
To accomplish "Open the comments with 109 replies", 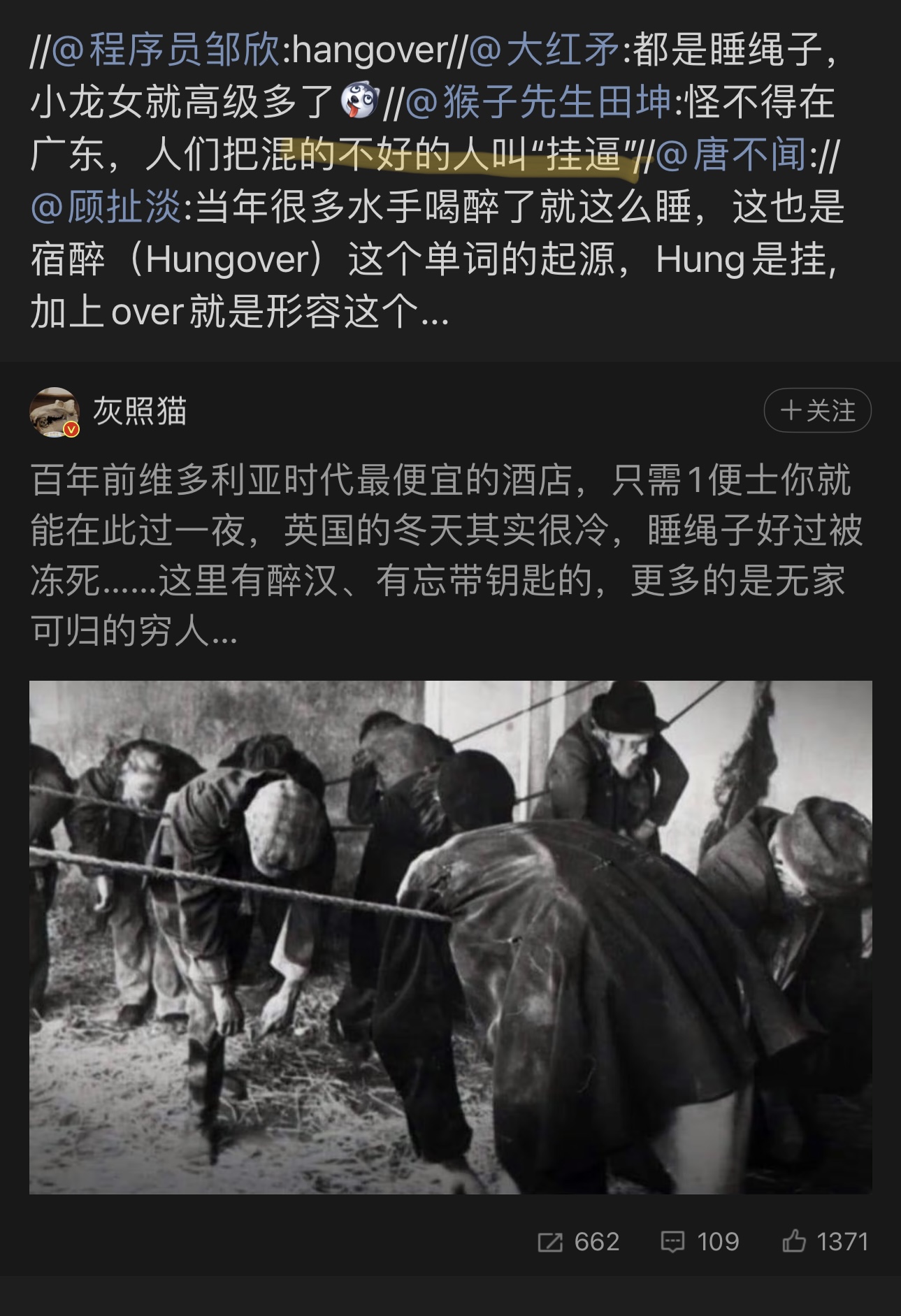I will (x=700, y=1241).
